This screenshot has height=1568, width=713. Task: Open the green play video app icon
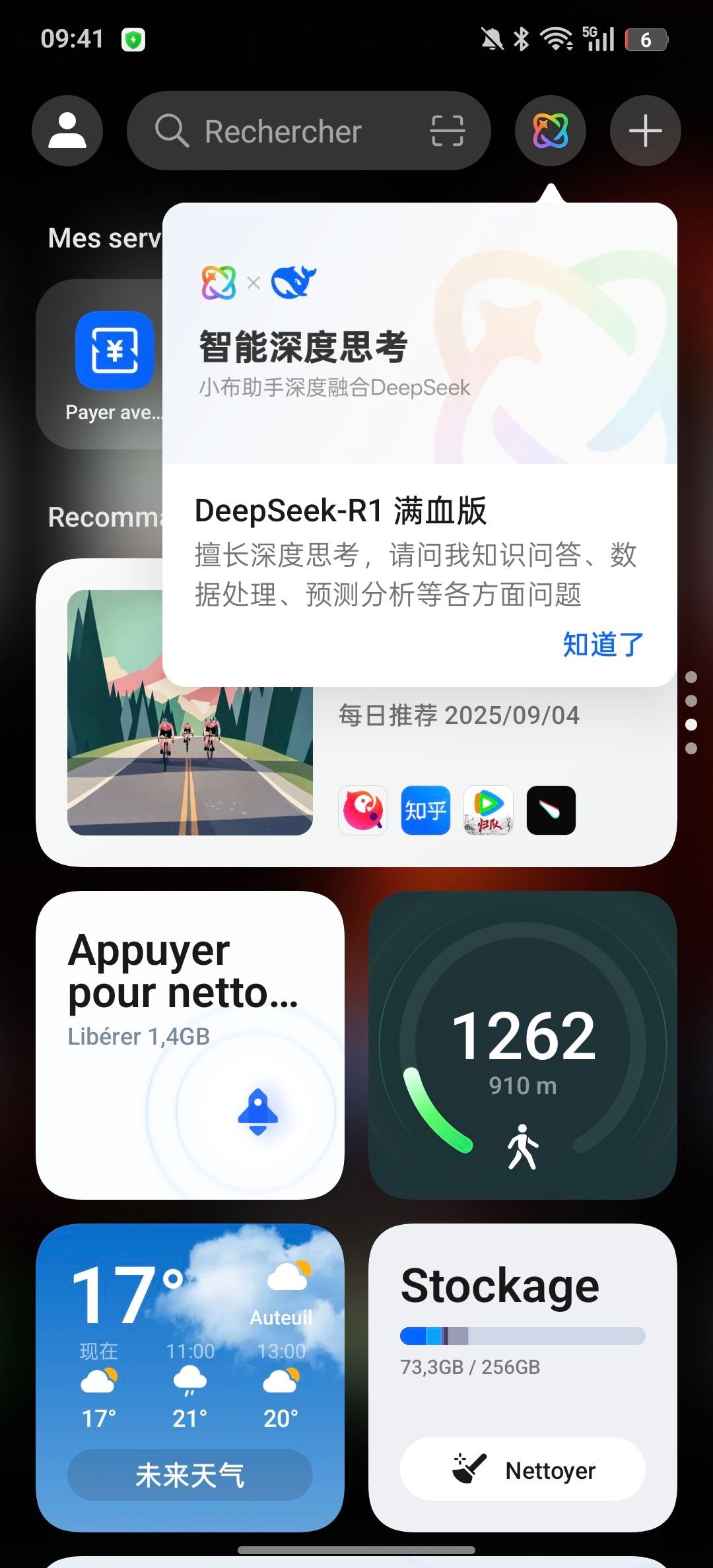point(488,810)
